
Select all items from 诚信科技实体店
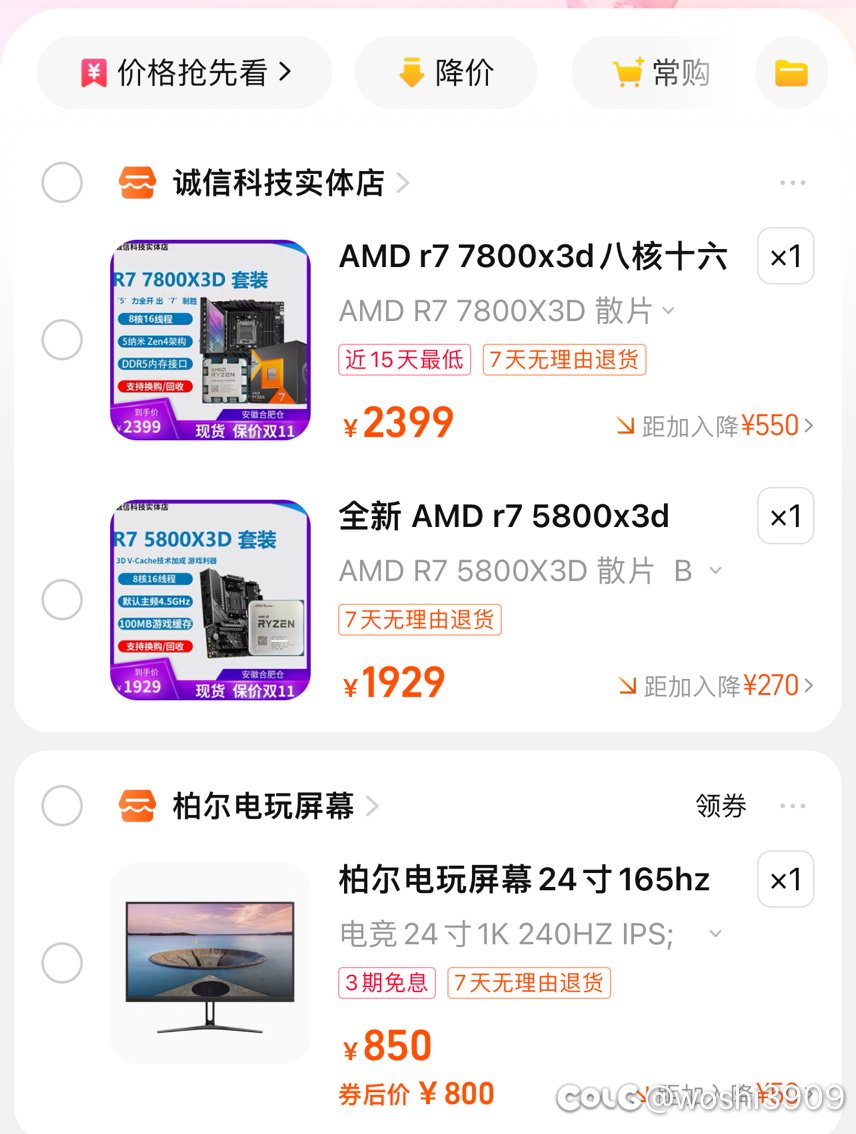coord(62,183)
